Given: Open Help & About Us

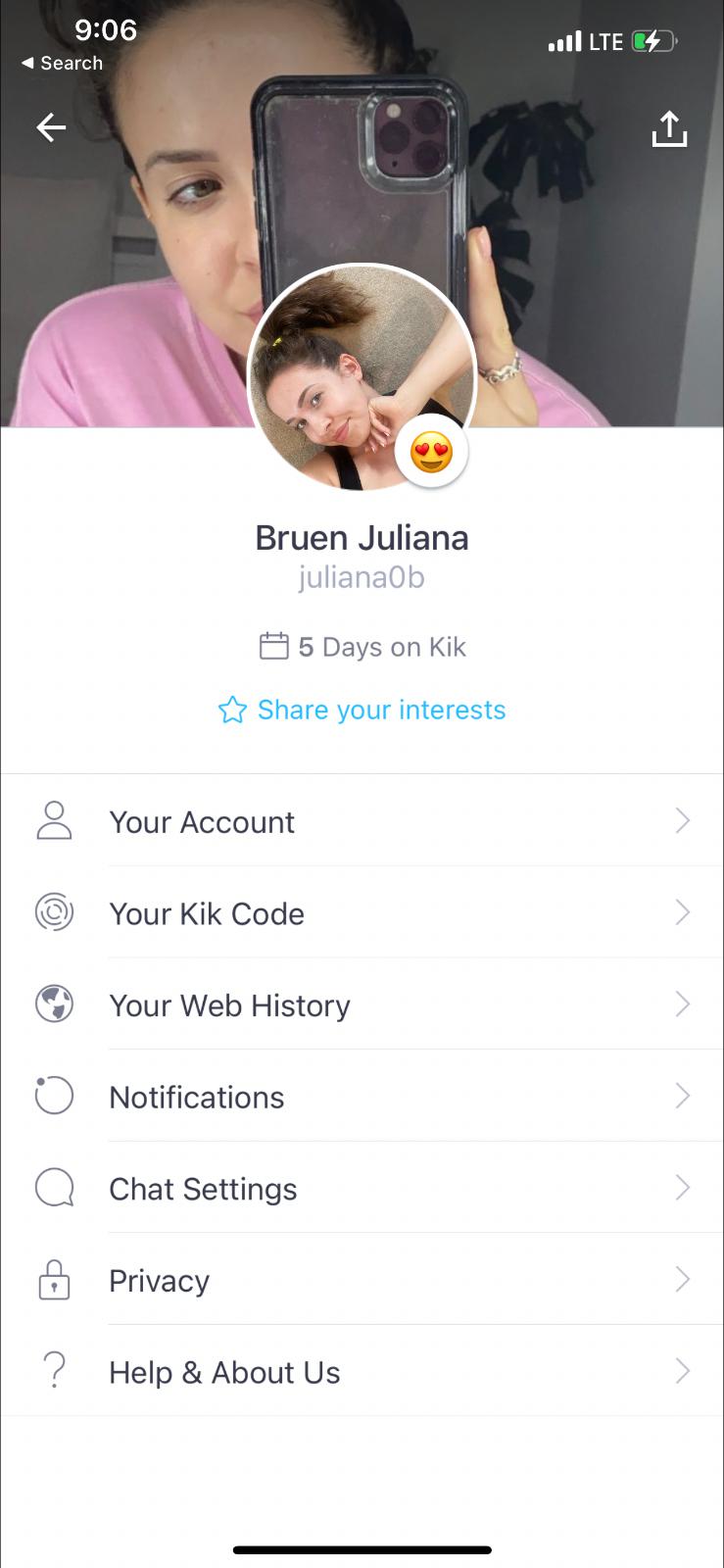Looking at the screenshot, I should 362,1372.
